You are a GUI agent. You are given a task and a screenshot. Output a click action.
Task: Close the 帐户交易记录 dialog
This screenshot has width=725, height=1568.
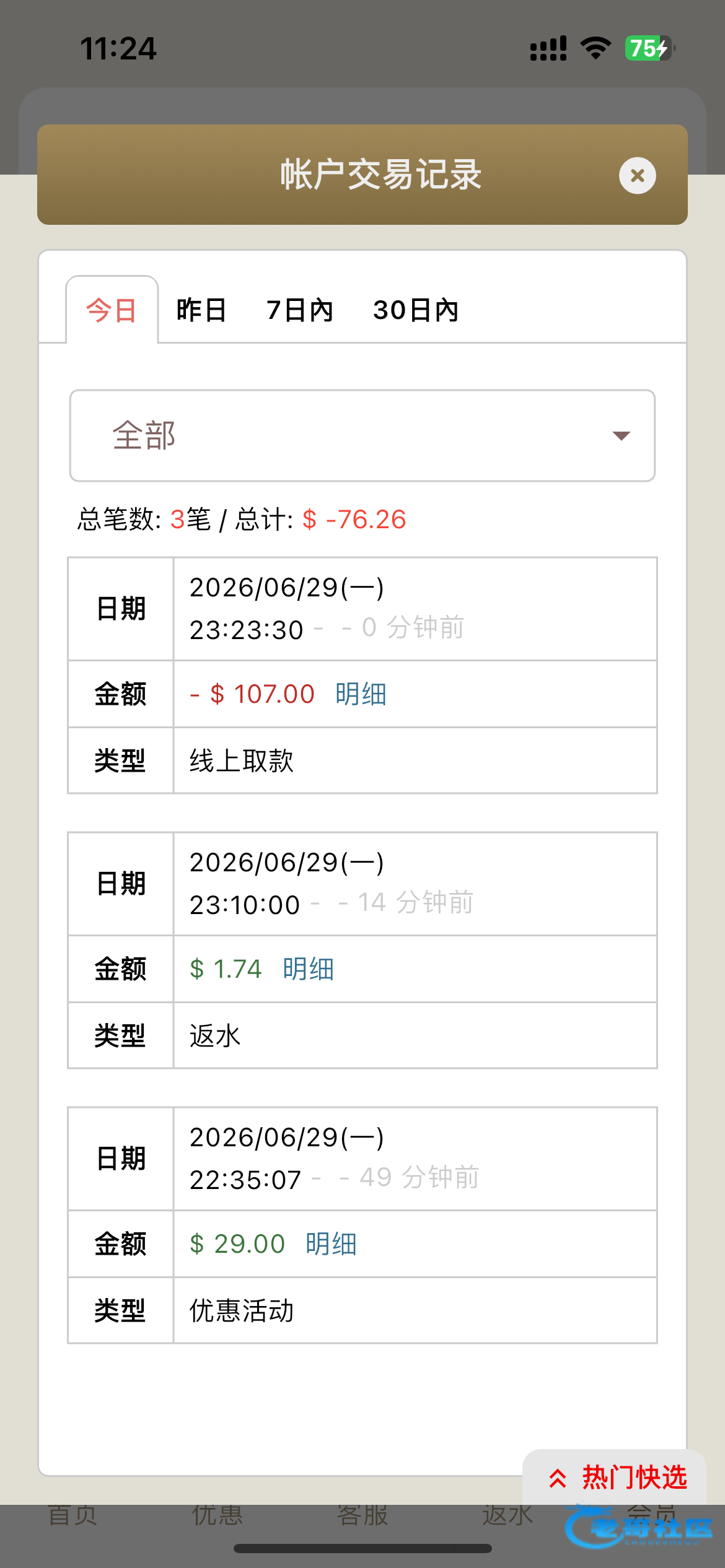[x=637, y=176]
